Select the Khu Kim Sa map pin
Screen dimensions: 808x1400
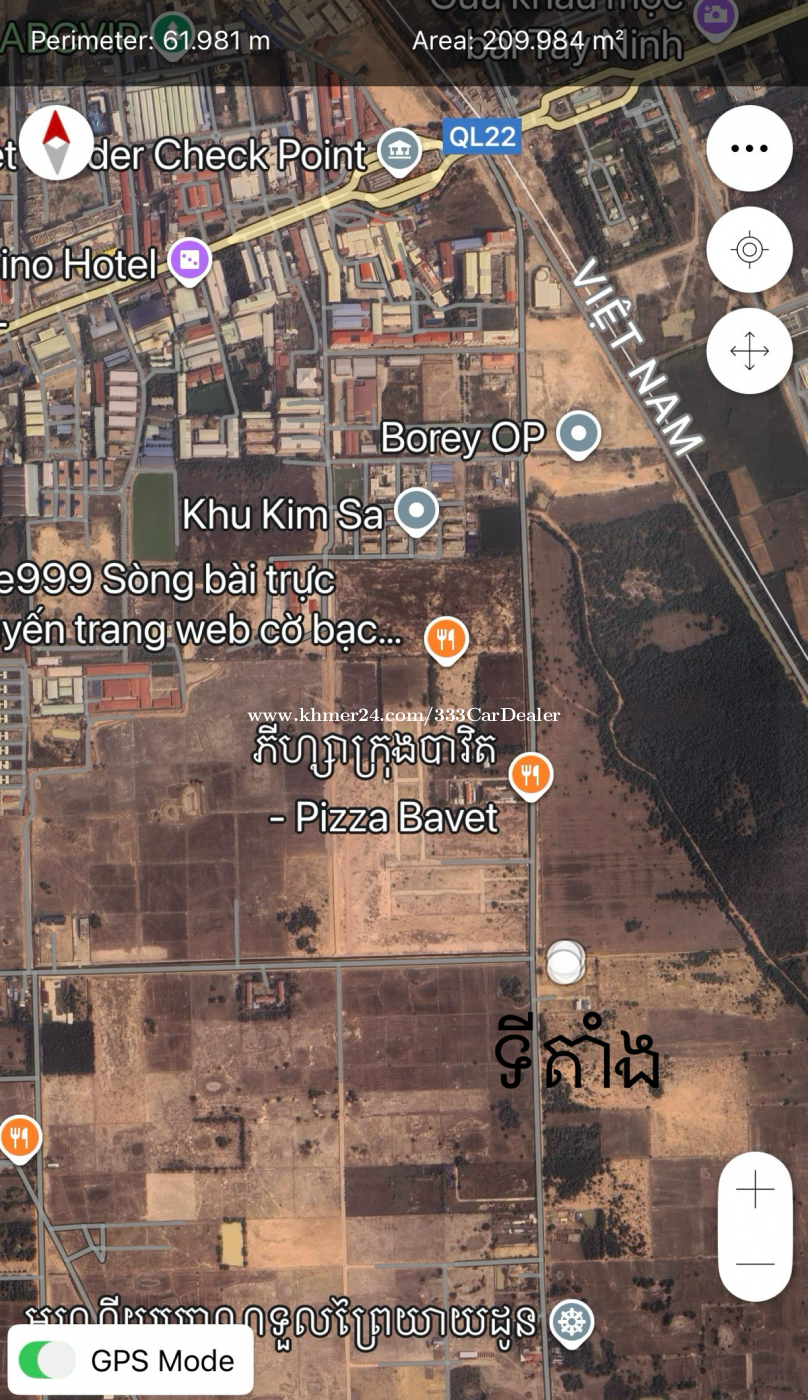[416, 511]
